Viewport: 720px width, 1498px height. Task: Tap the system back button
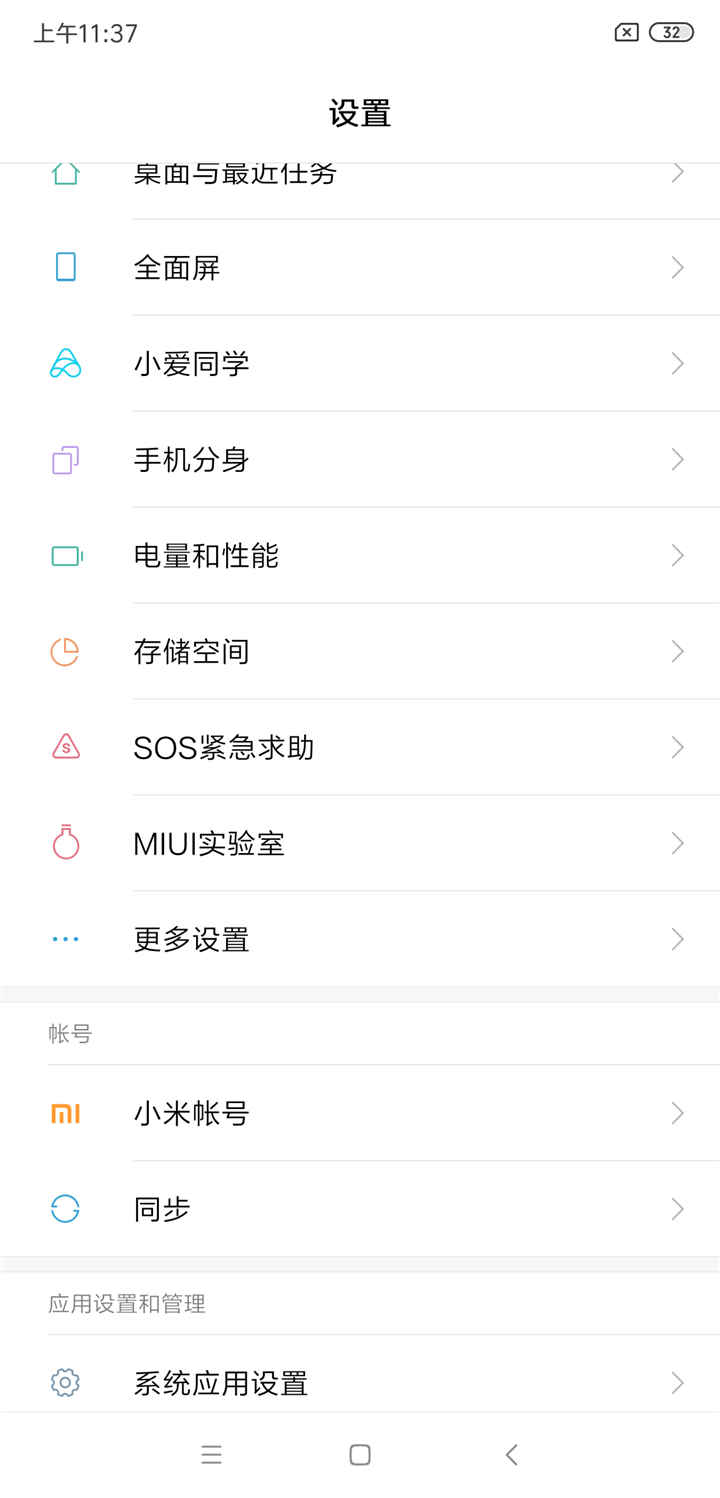coord(511,1455)
